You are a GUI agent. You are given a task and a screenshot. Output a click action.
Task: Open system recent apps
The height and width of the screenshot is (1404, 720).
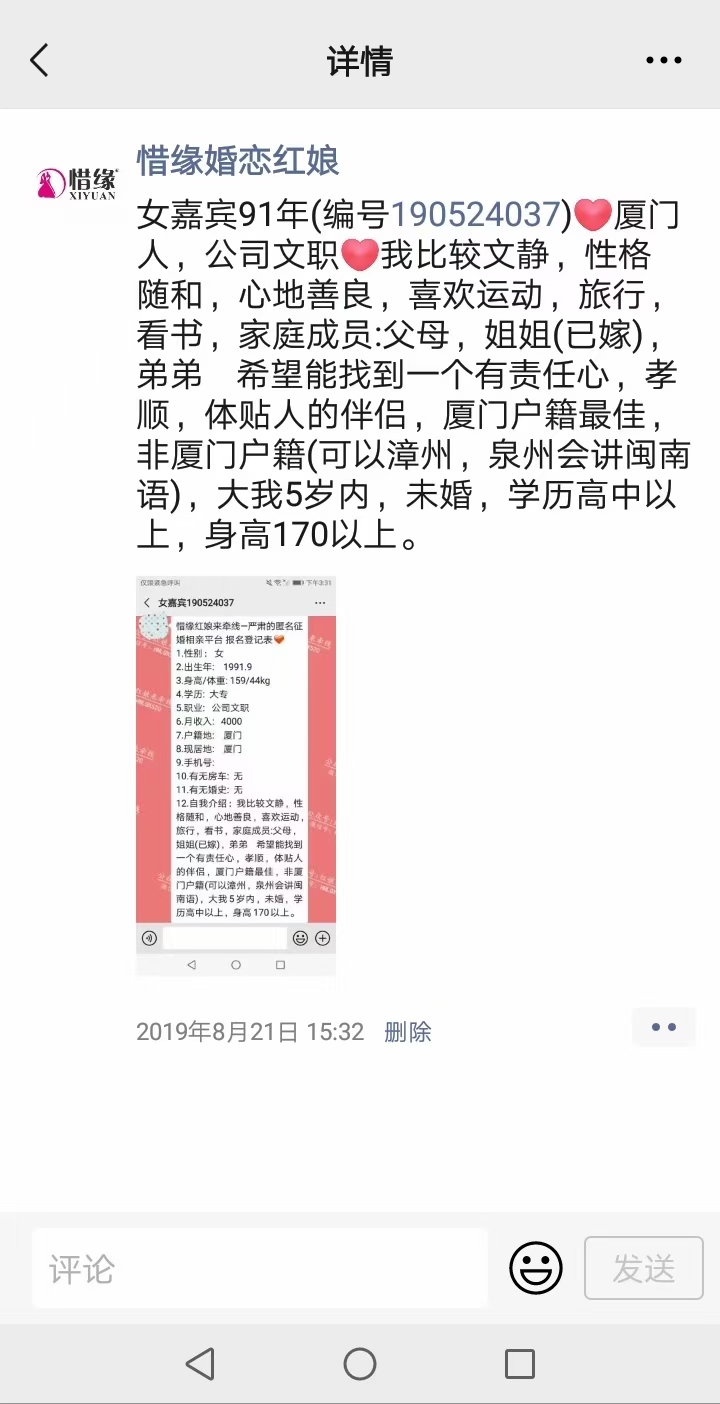pos(520,1364)
